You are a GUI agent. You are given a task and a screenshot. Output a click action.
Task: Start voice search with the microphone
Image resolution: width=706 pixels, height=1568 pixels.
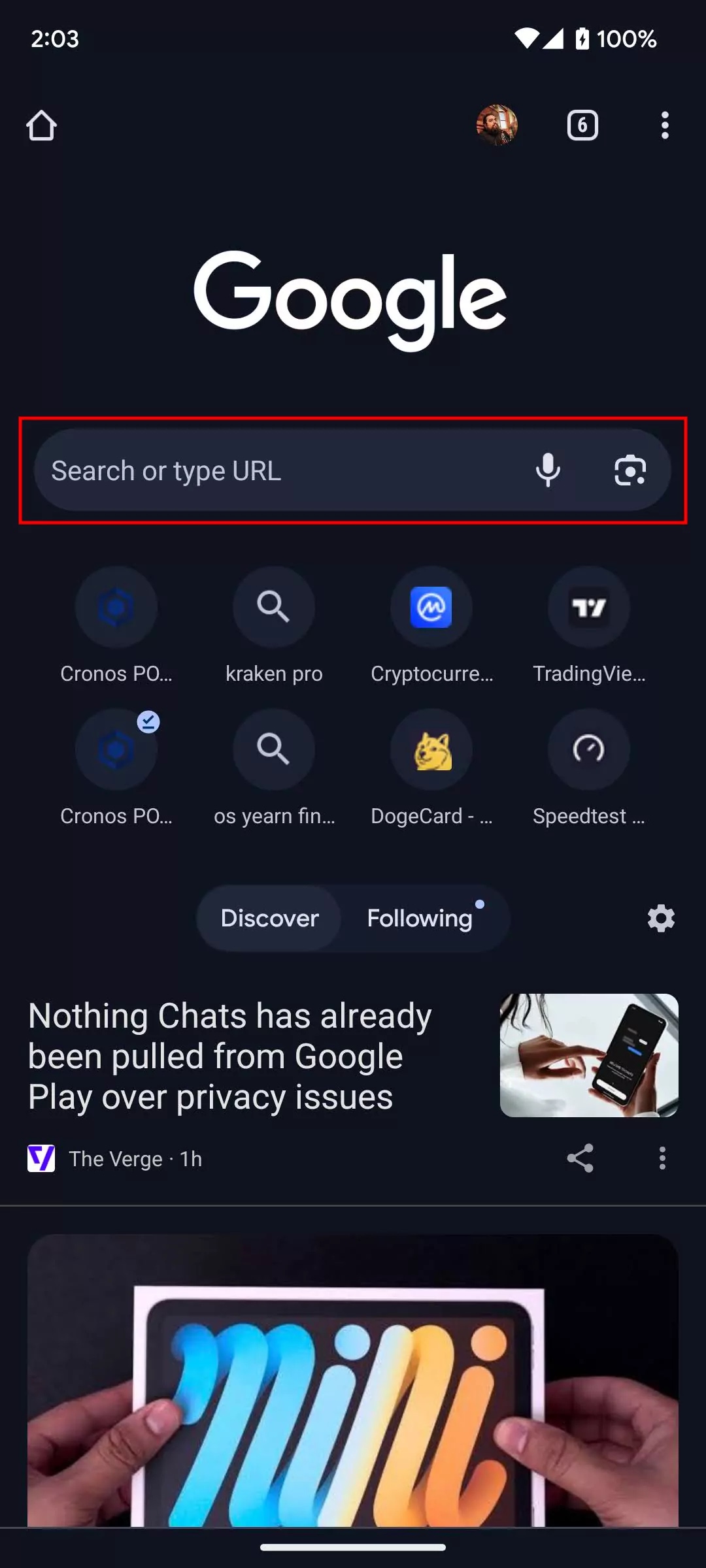(548, 470)
